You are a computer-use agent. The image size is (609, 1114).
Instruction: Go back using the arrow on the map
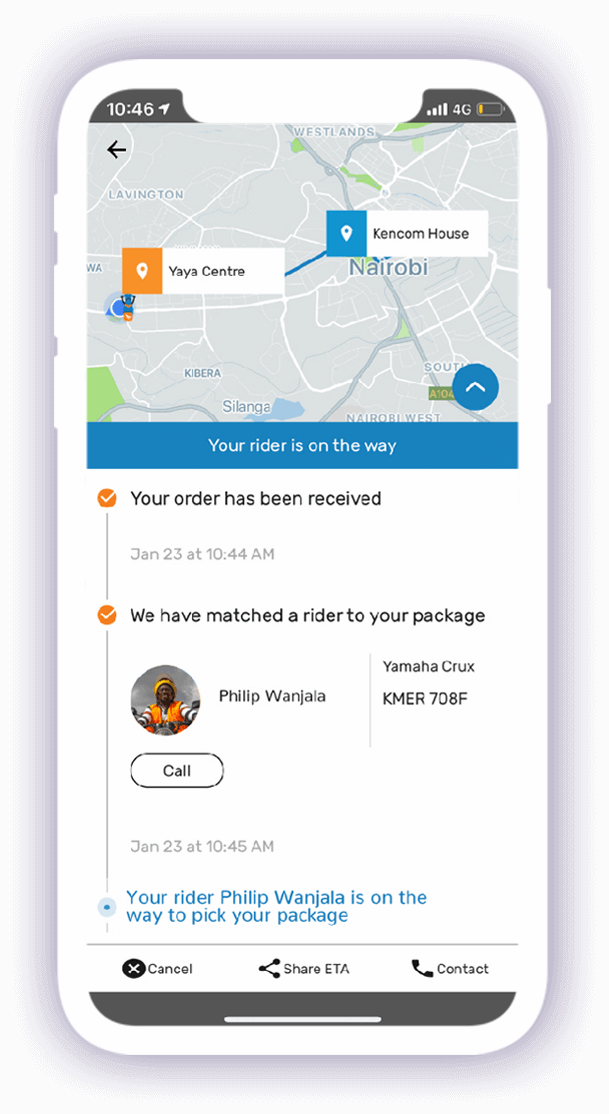click(117, 150)
